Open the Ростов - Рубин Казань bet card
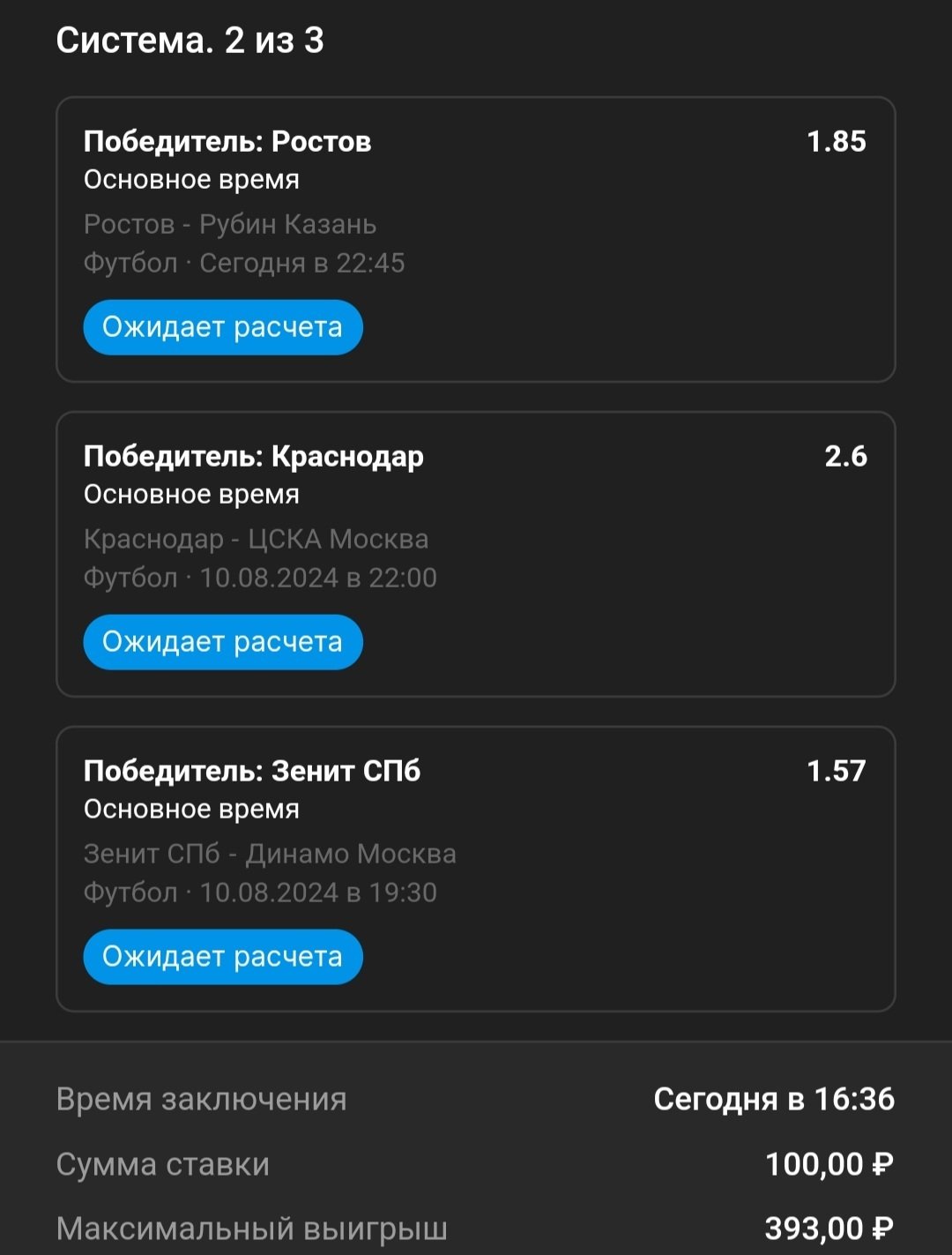Image resolution: width=952 pixels, height=1255 pixels. tap(476, 239)
